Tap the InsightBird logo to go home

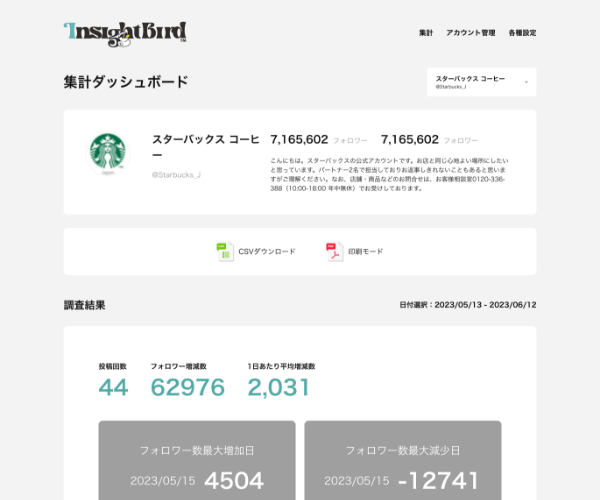pyautogui.click(x=125, y=33)
